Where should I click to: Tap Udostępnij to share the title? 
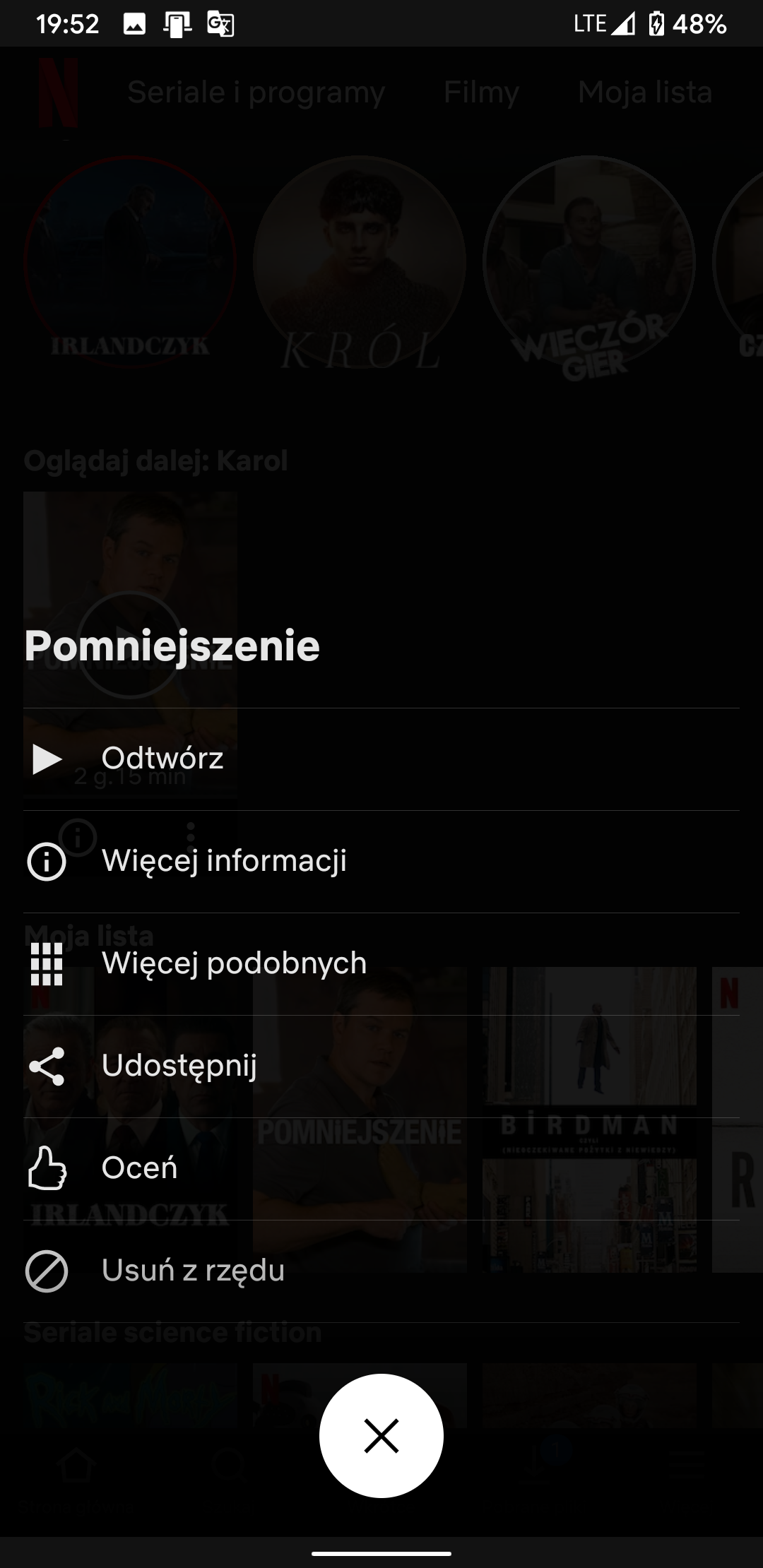pos(381,1067)
